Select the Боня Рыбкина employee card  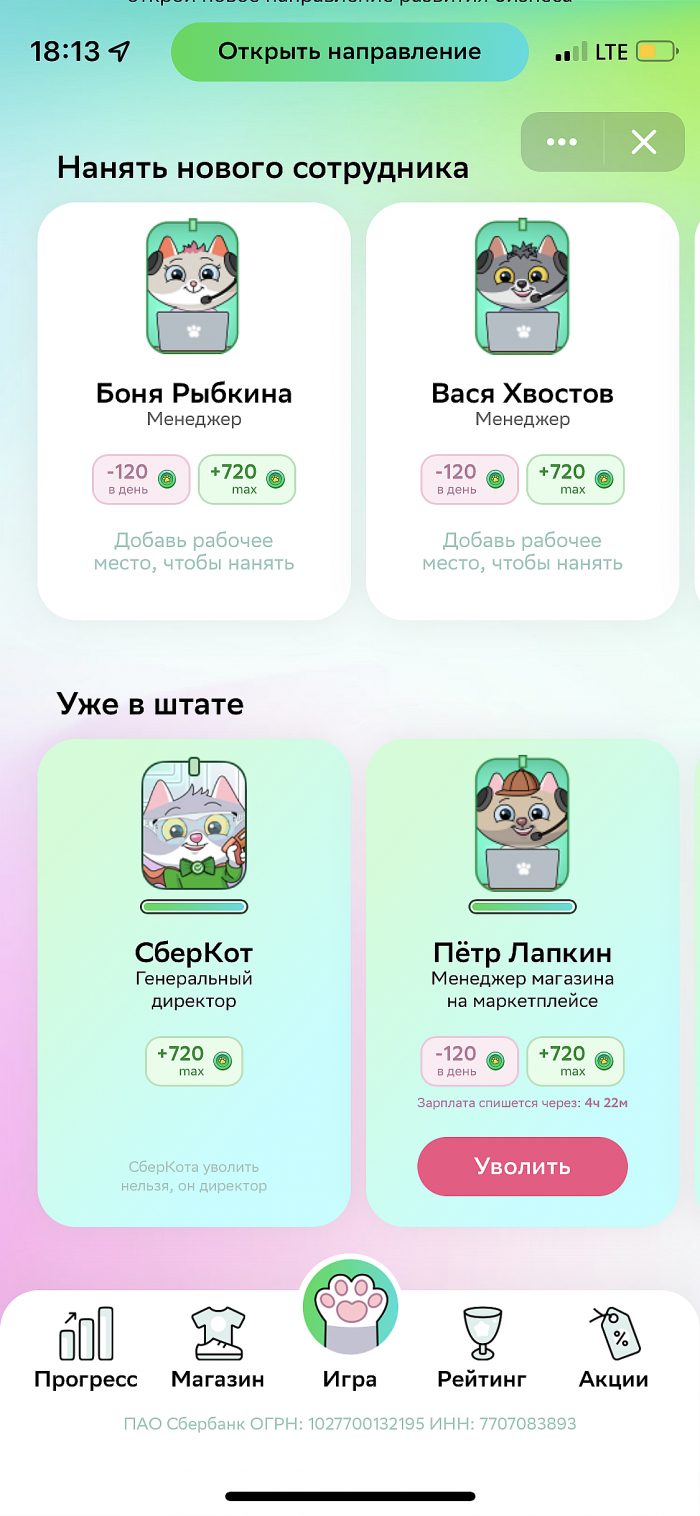pos(194,410)
